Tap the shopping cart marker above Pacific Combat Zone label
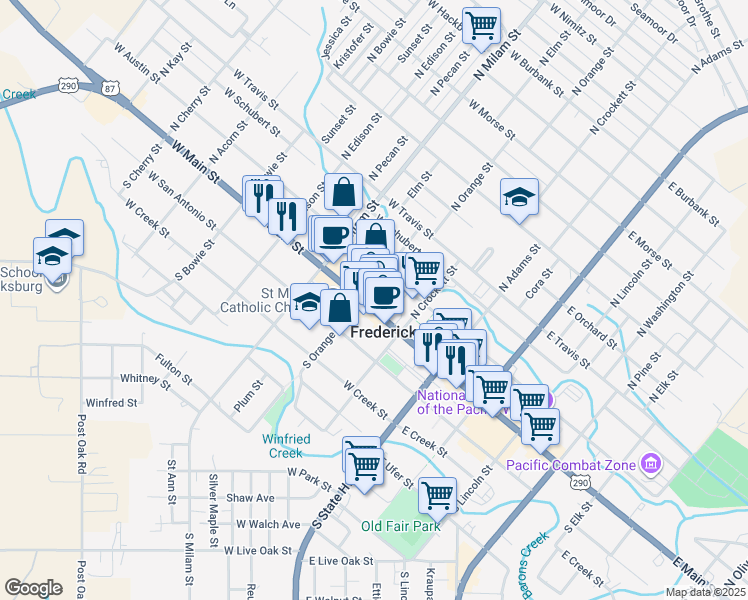748x600 pixels. click(x=540, y=427)
